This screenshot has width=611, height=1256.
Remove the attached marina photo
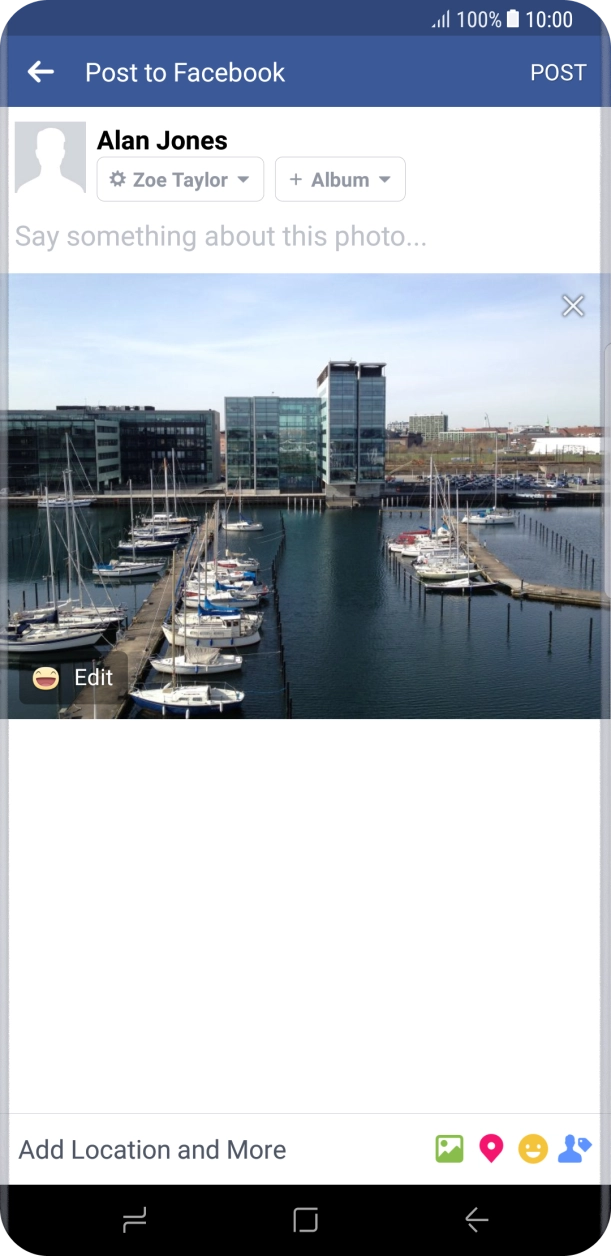[573, 306]
